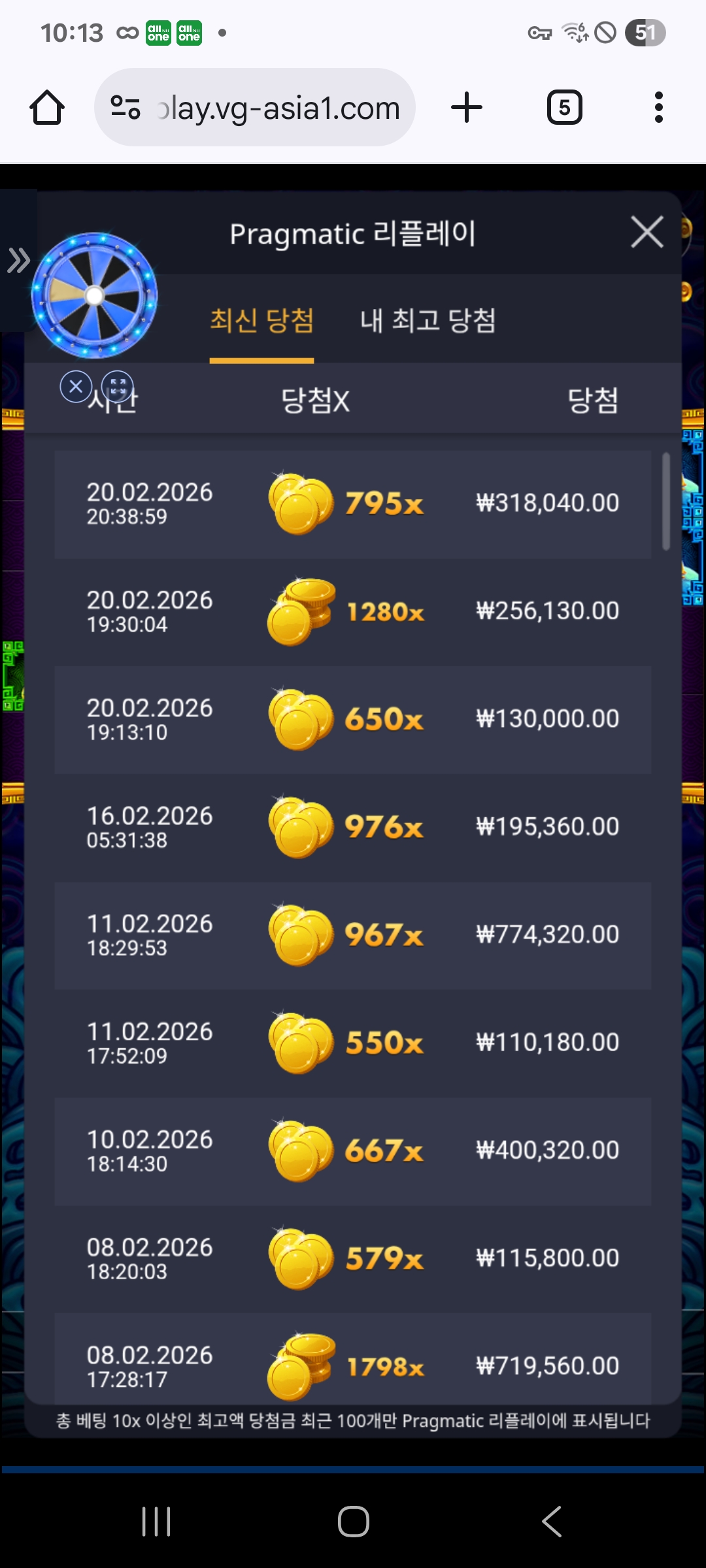Open the browser overflow menu

point(658,108)
